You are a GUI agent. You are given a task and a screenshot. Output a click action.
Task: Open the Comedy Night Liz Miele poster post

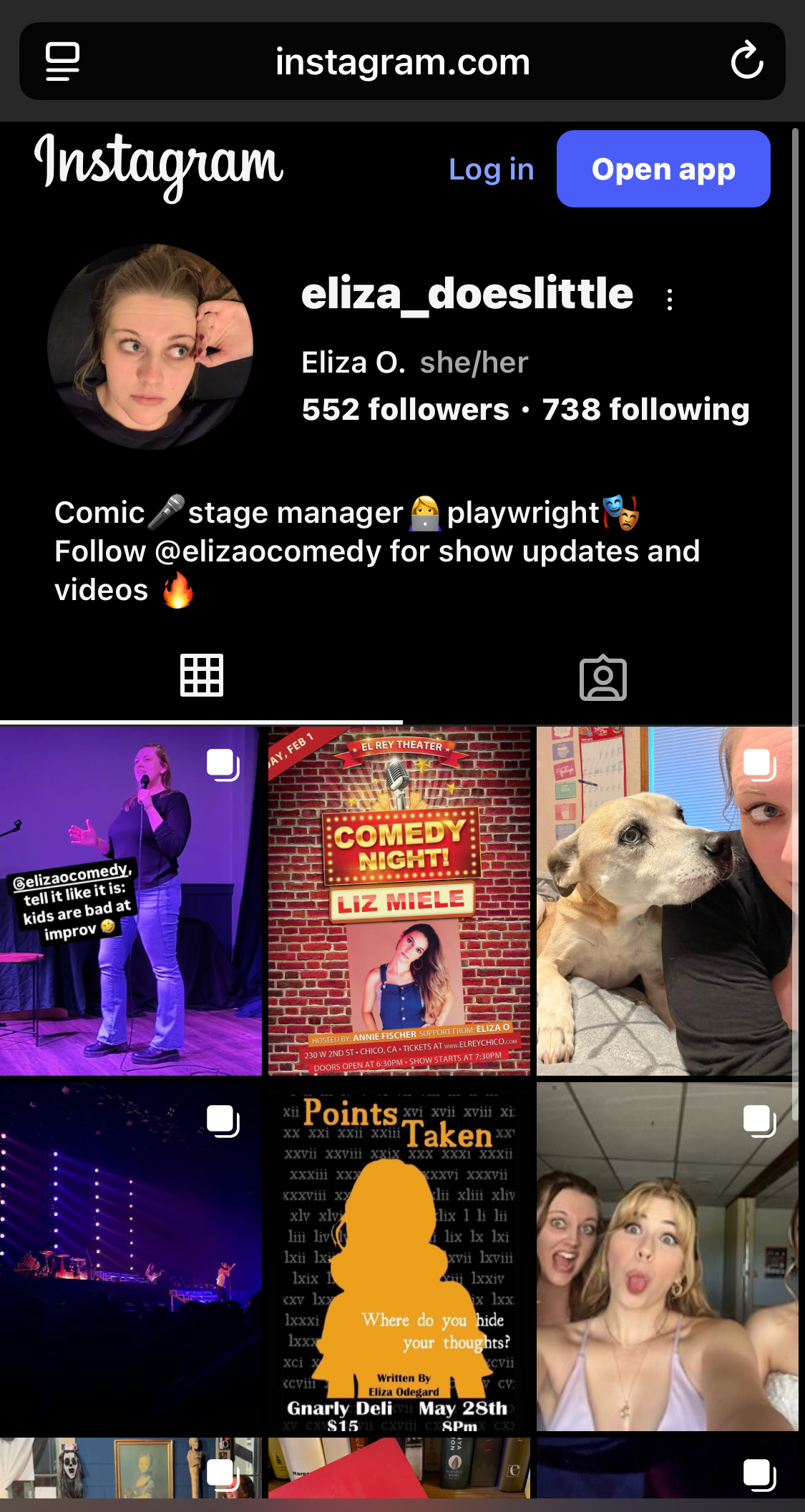tap(399, 901)
